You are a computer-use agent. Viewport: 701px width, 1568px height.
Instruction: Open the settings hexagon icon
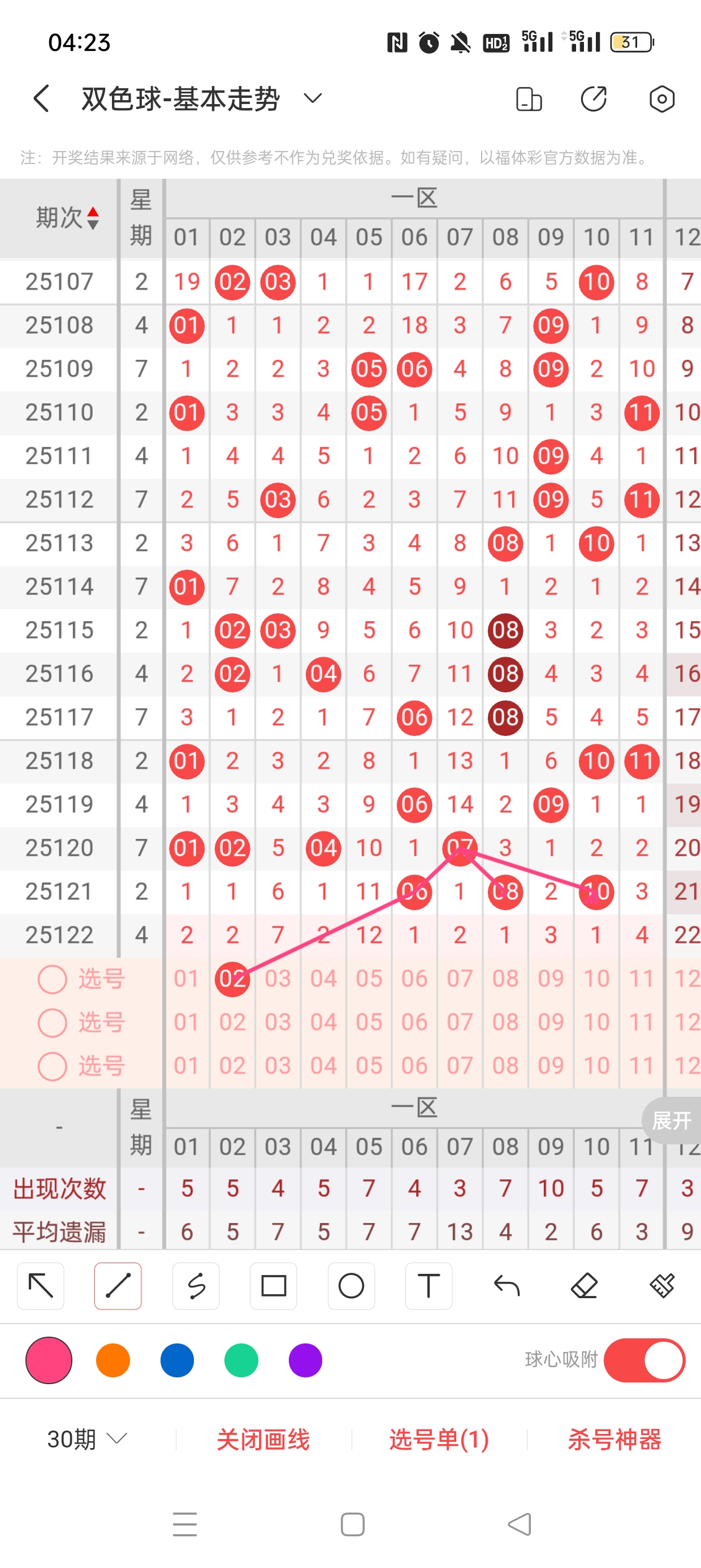point(661,98)
